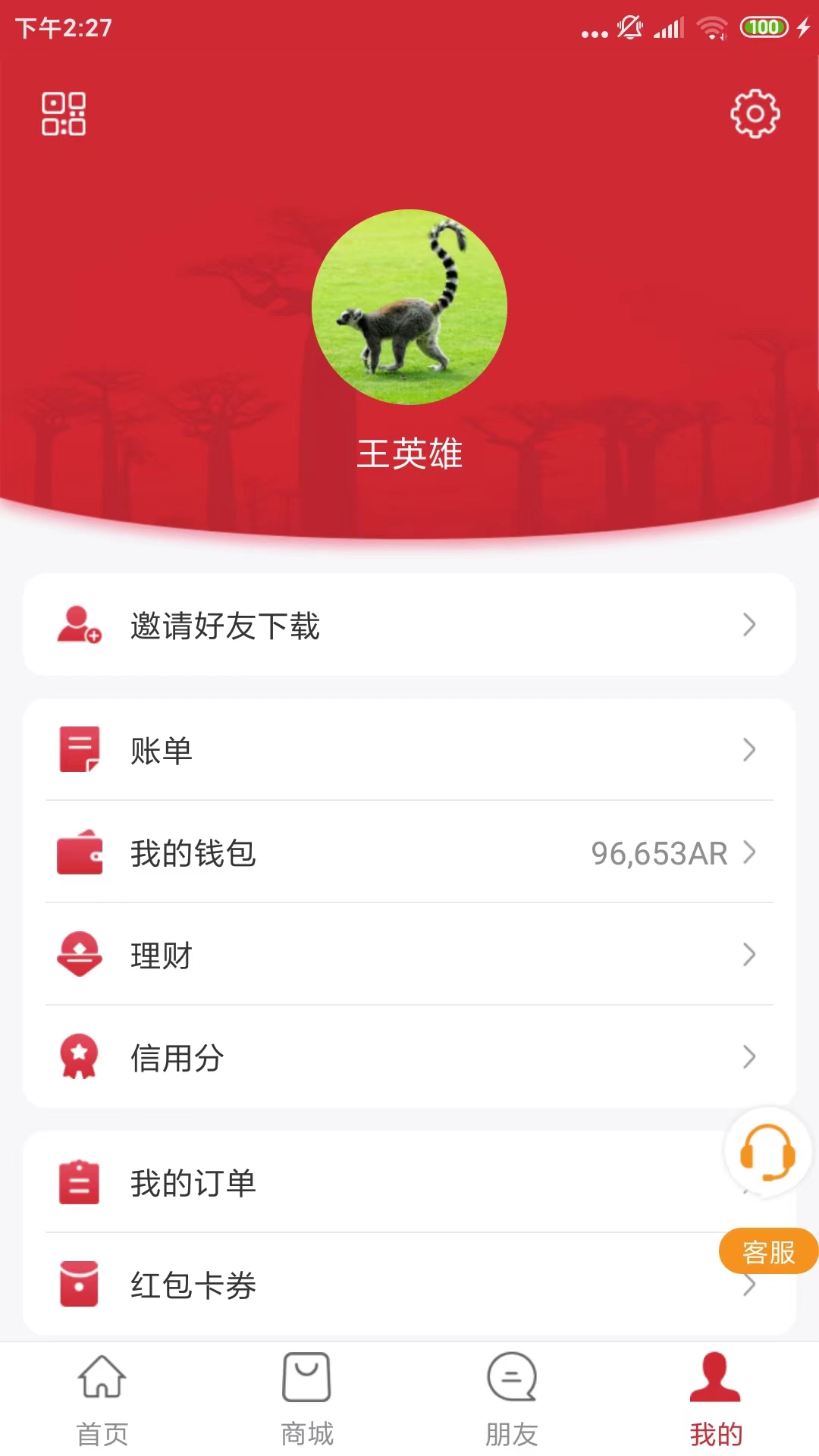This screenshot has height=1456, width=819.
Task: Open the 账单 row
Action: click(409, 750)
